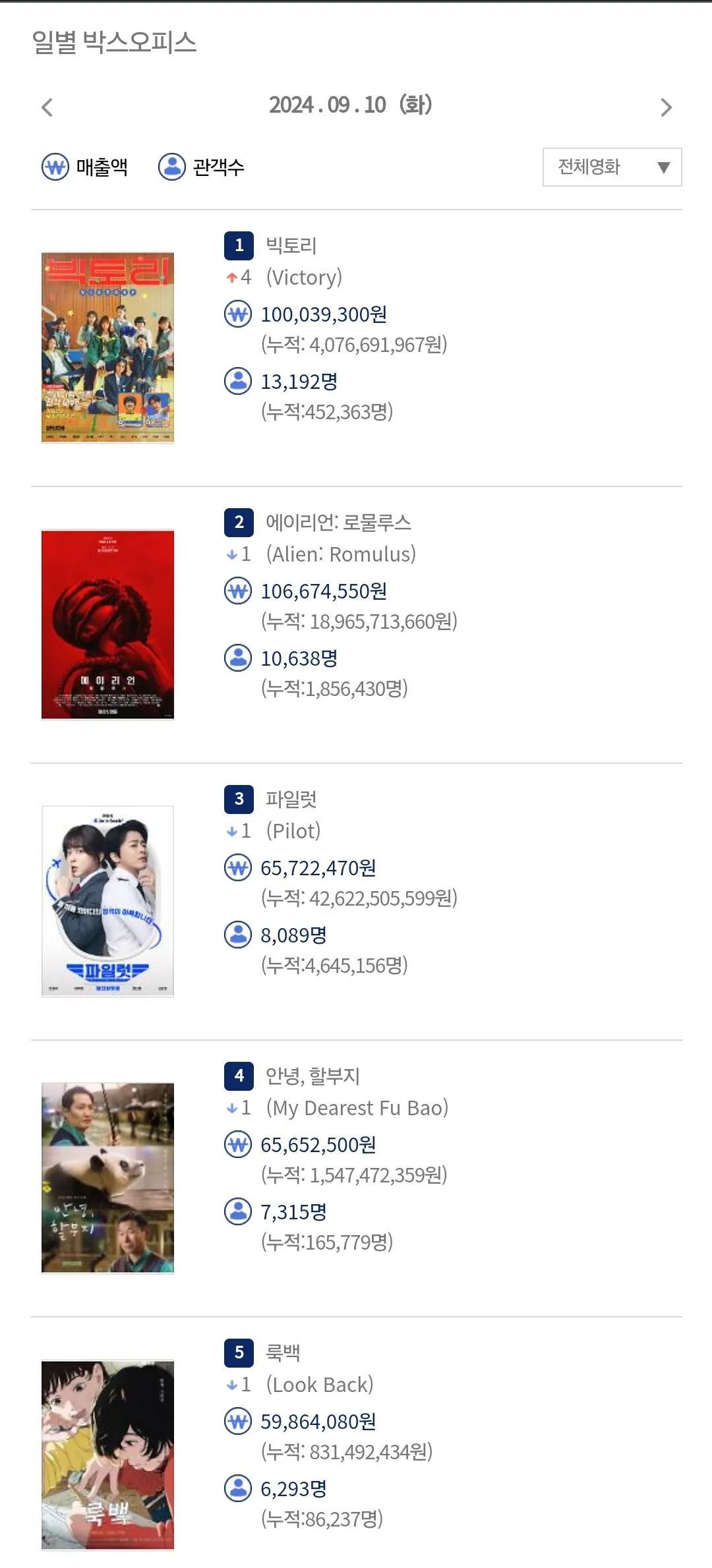Open the Alien: Romulus movie poster
712x1568 pixels.
pyautogui.click(x=107, y=624)
